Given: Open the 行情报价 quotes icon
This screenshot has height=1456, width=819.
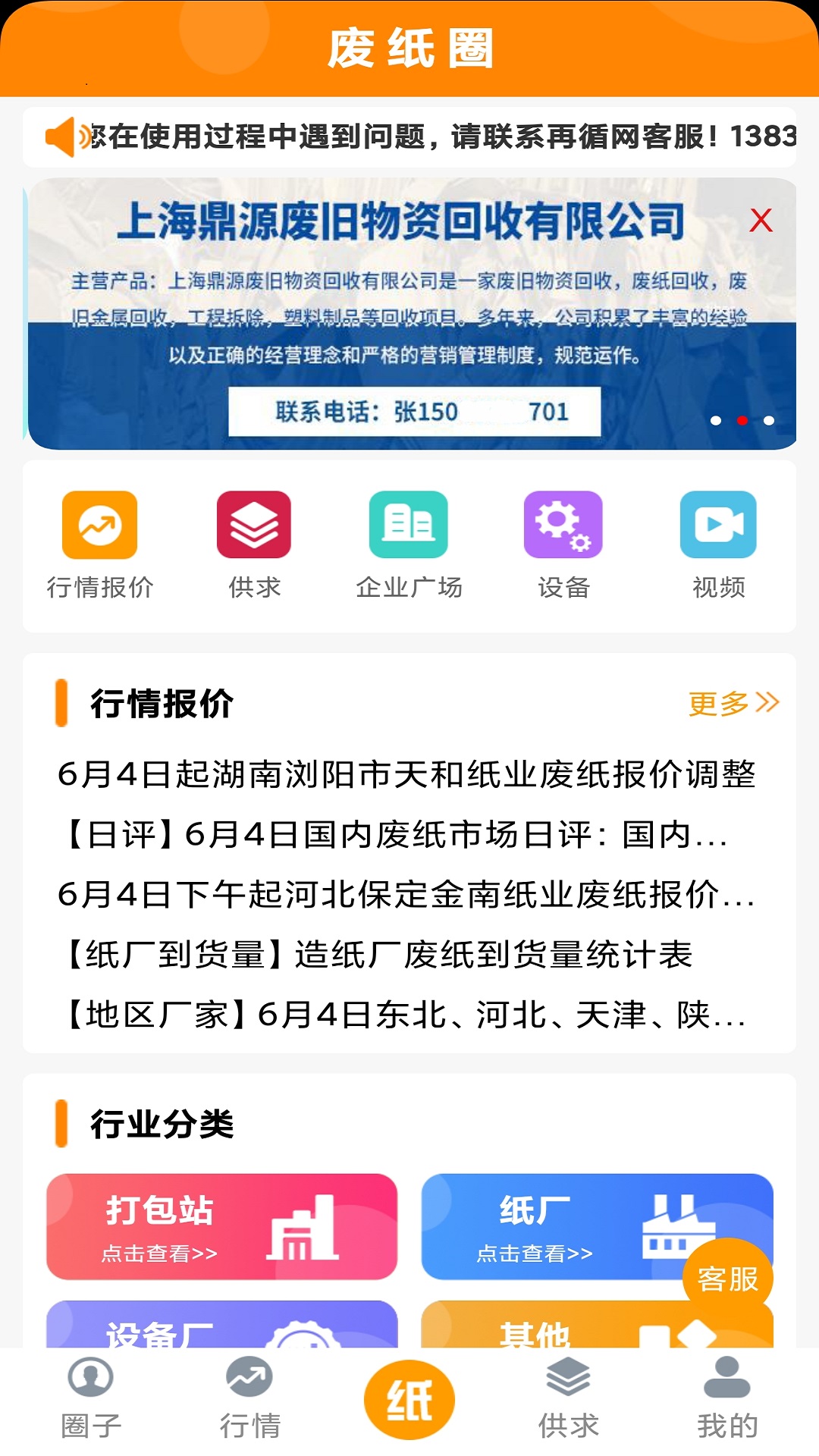Looking at the screenshot, I should click(99, 523).
